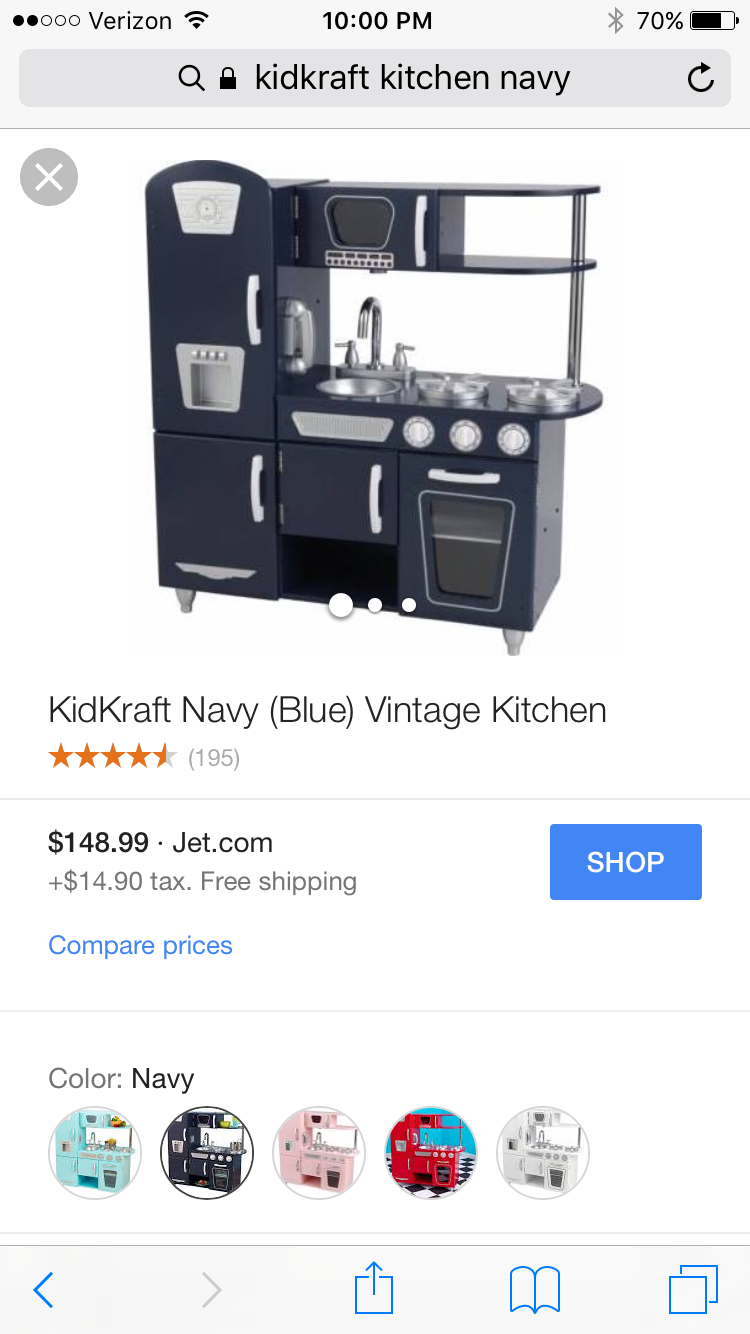The width and height of the screenshot is (750, 1334).
Task: Reload the page
Action: (x=701, y=78)
